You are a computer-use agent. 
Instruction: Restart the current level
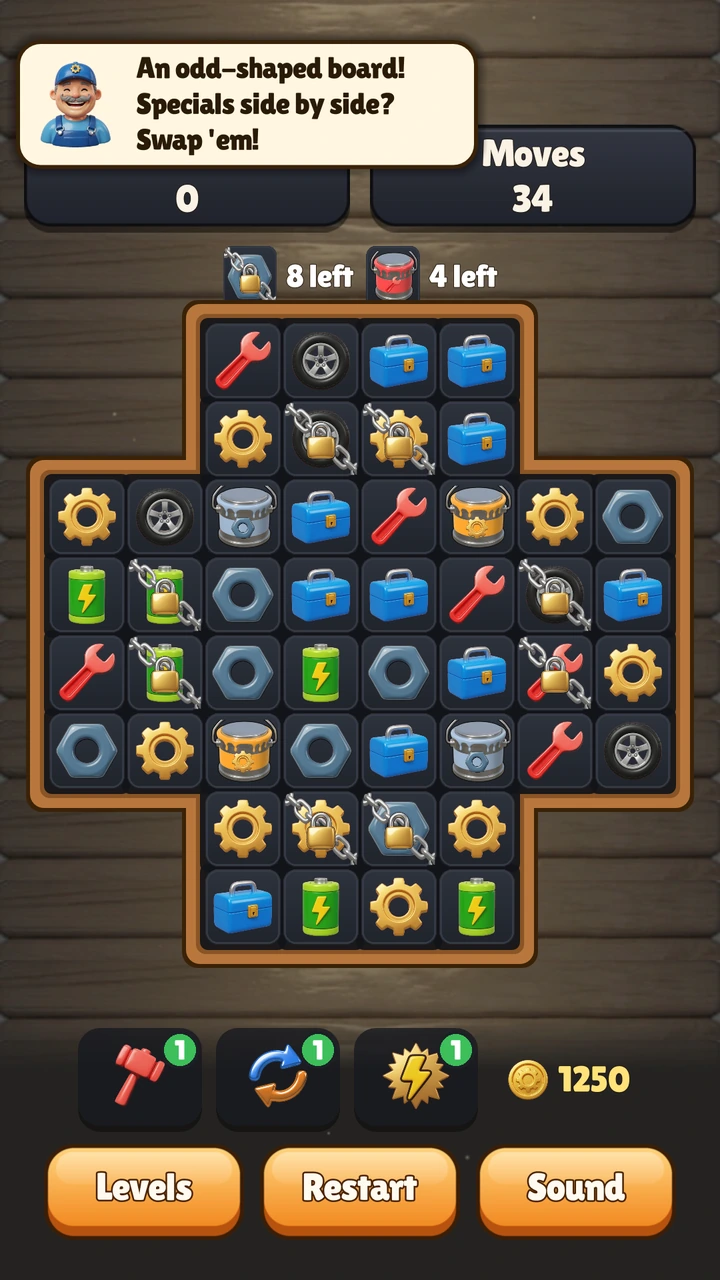(x=360, y=1188)
